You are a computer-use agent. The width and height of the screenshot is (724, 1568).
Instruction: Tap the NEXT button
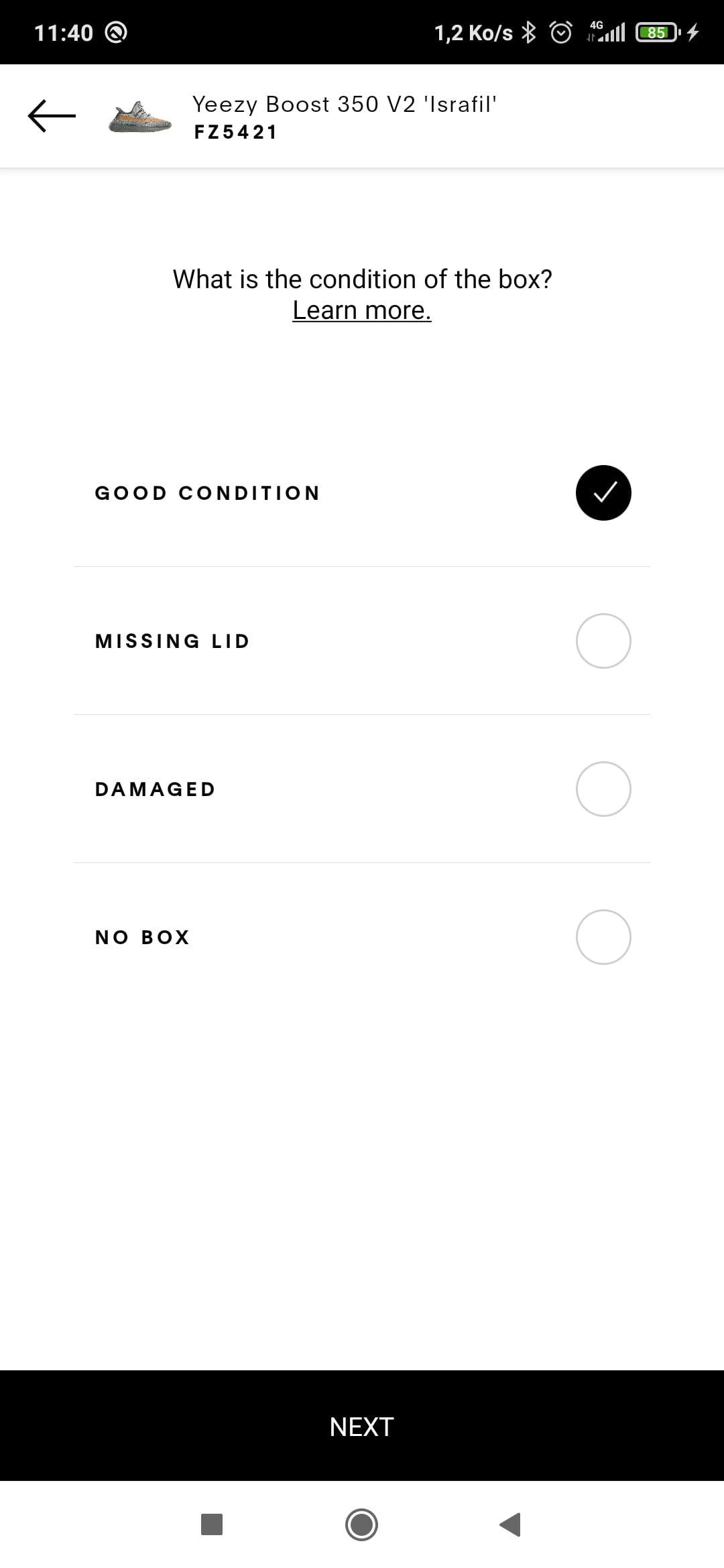tap(362, 1427)
